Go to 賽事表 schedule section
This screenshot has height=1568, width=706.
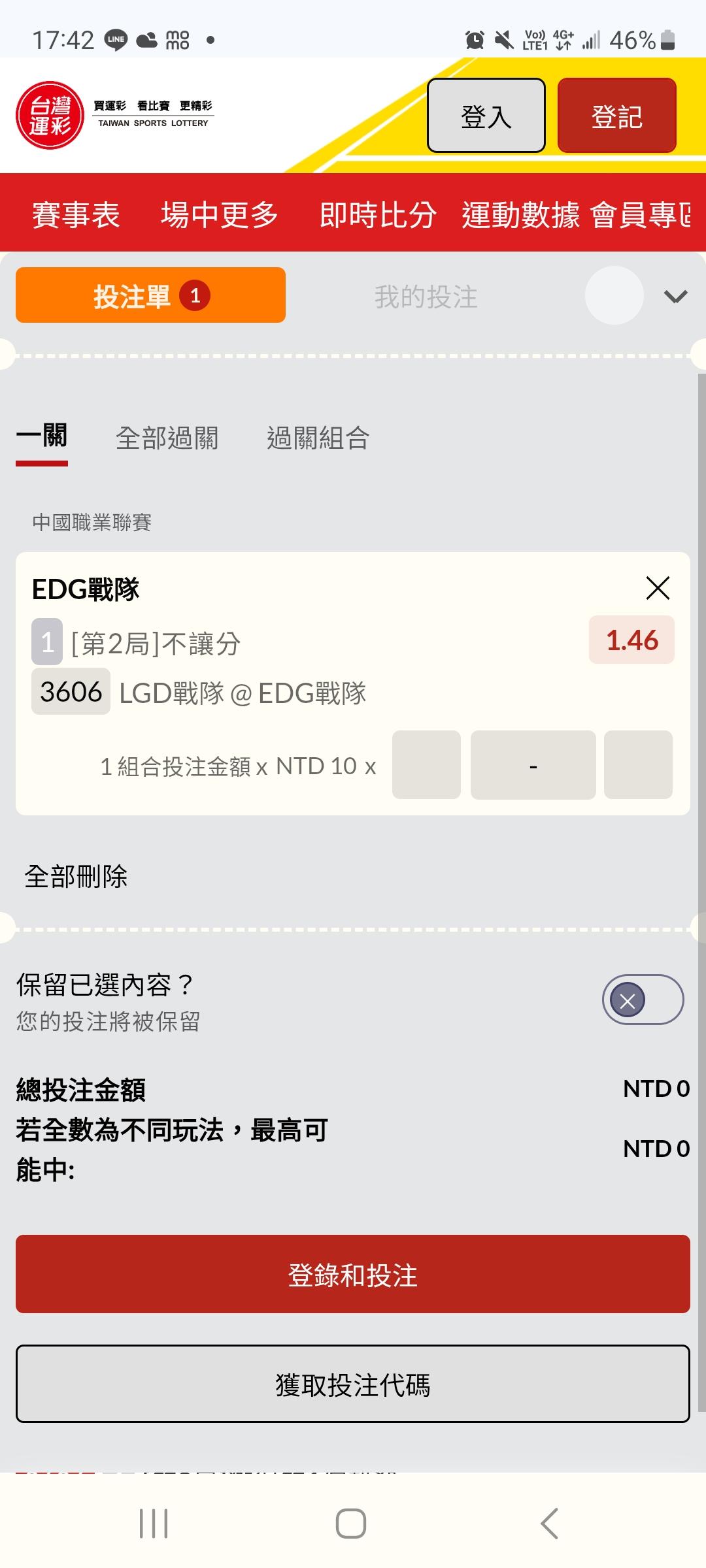coord(76,214)
